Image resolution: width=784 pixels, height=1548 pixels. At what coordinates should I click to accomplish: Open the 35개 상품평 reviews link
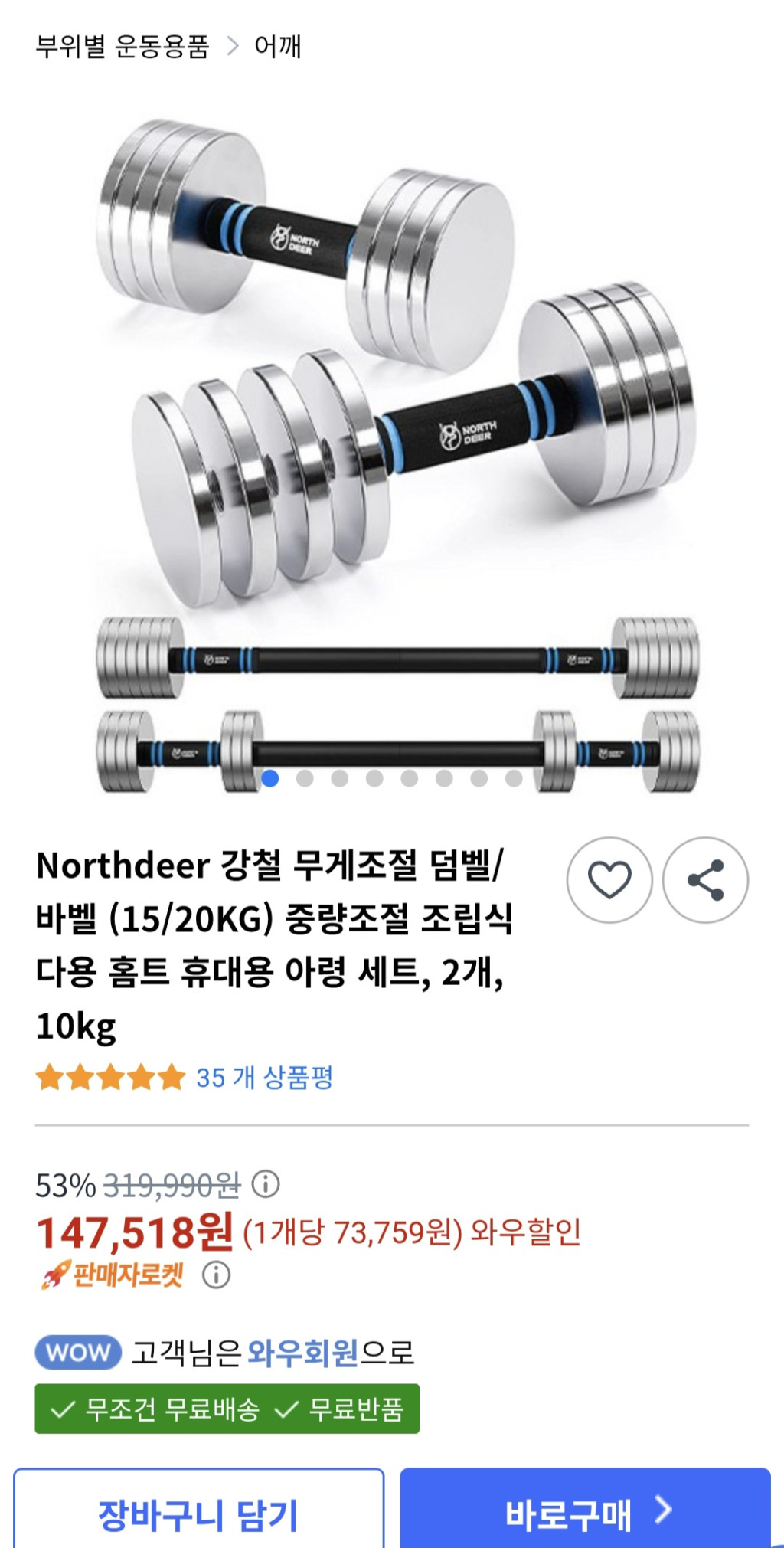point(264,1078)
